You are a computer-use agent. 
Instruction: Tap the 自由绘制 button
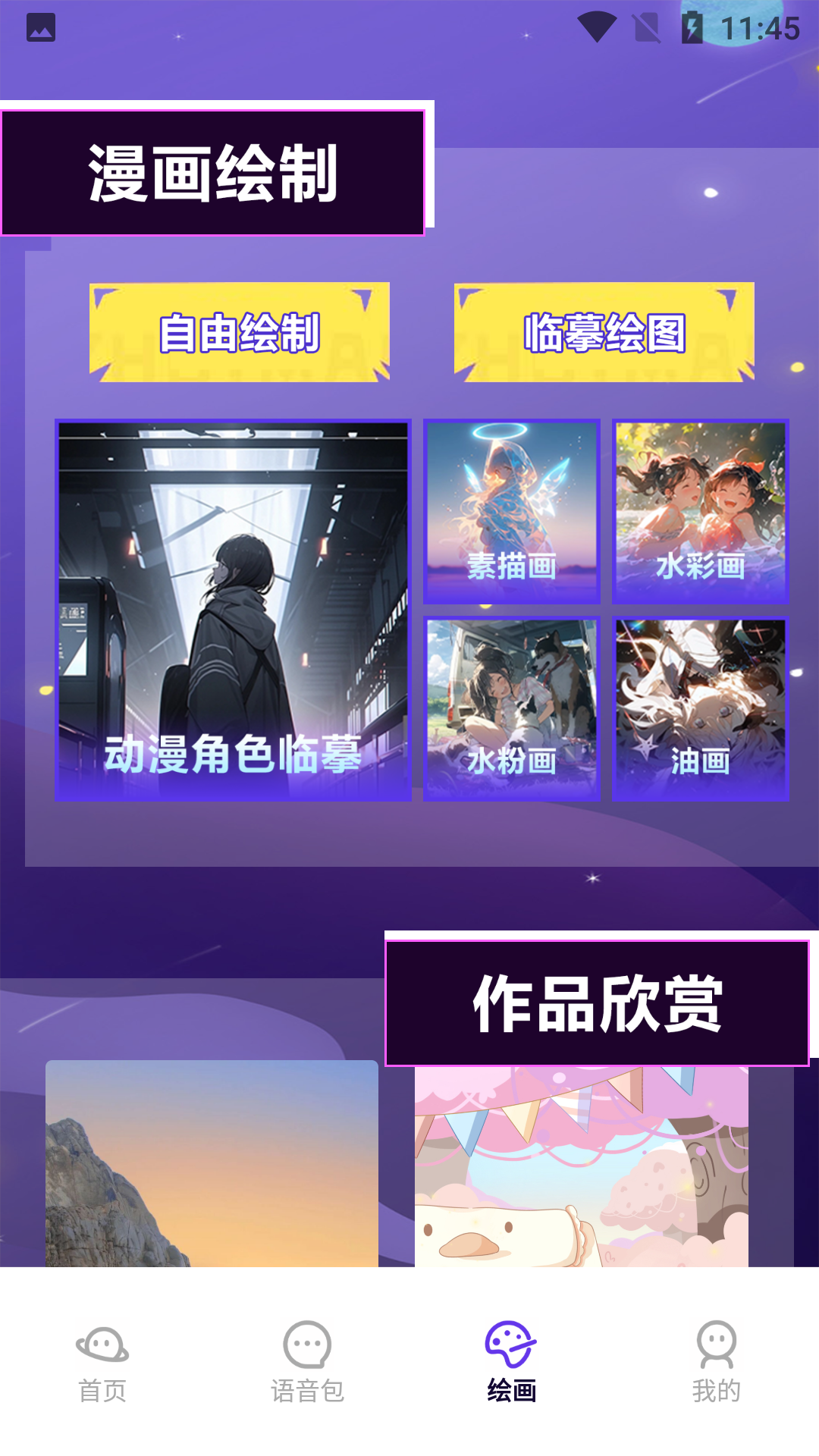pyautogui.click(x=240, y=332)
